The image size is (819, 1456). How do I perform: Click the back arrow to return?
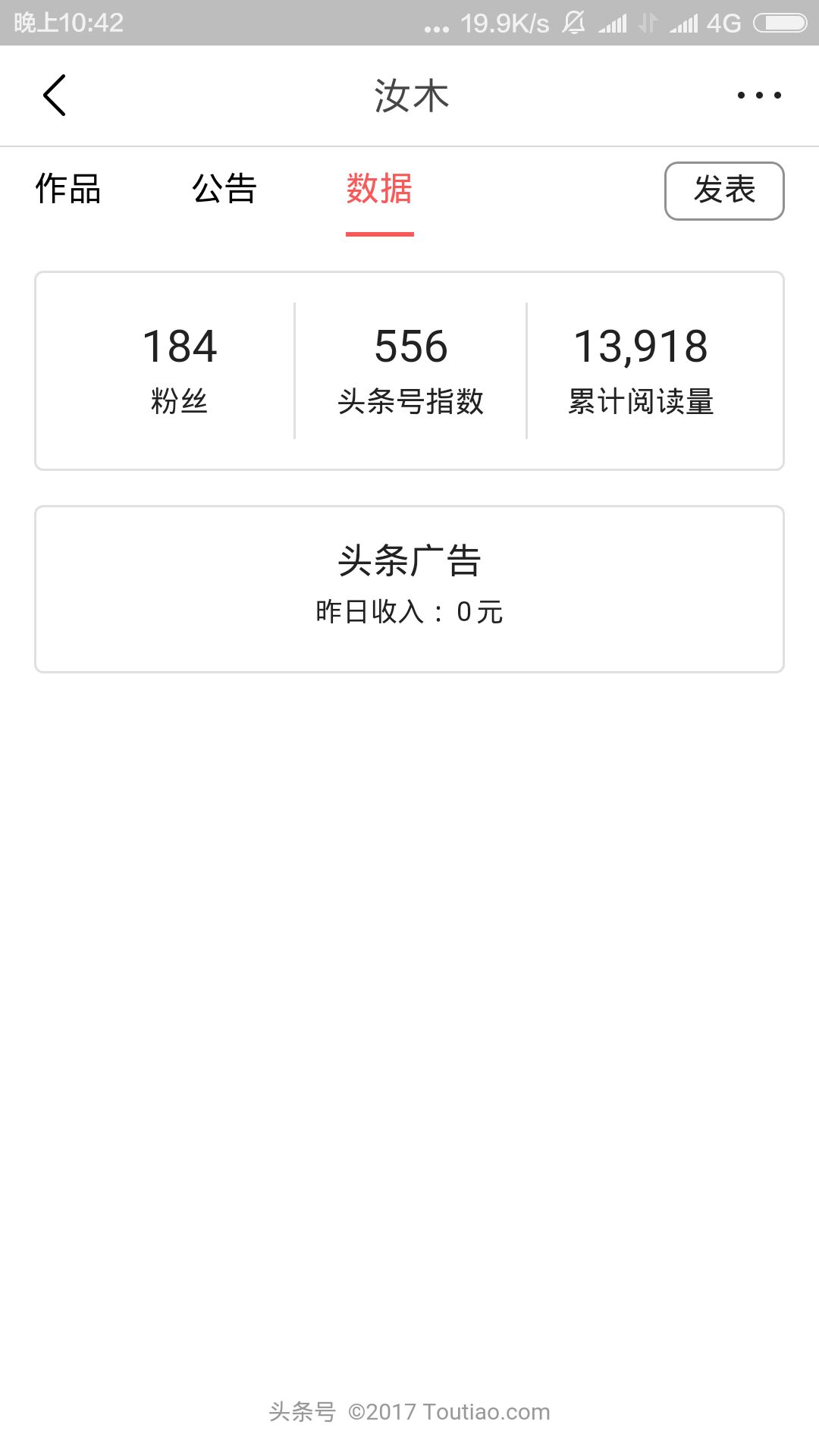[x=55, y=96]
